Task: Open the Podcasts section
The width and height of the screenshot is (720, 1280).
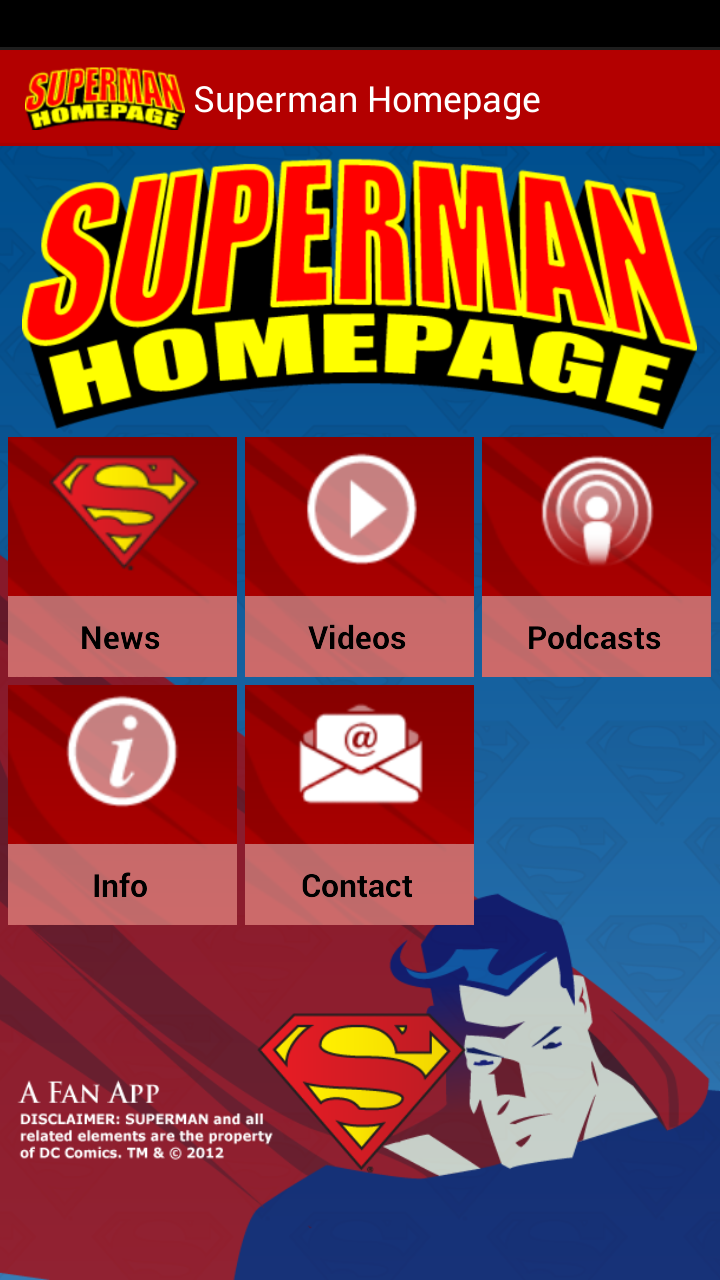Action: click(596, 555)
